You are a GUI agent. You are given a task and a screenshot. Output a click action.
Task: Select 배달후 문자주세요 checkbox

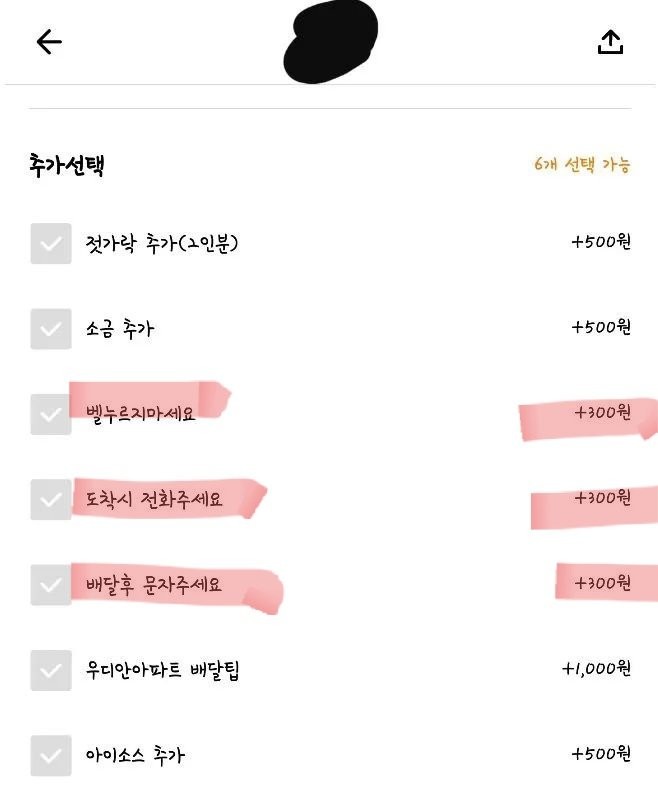(x=51, y=585)
